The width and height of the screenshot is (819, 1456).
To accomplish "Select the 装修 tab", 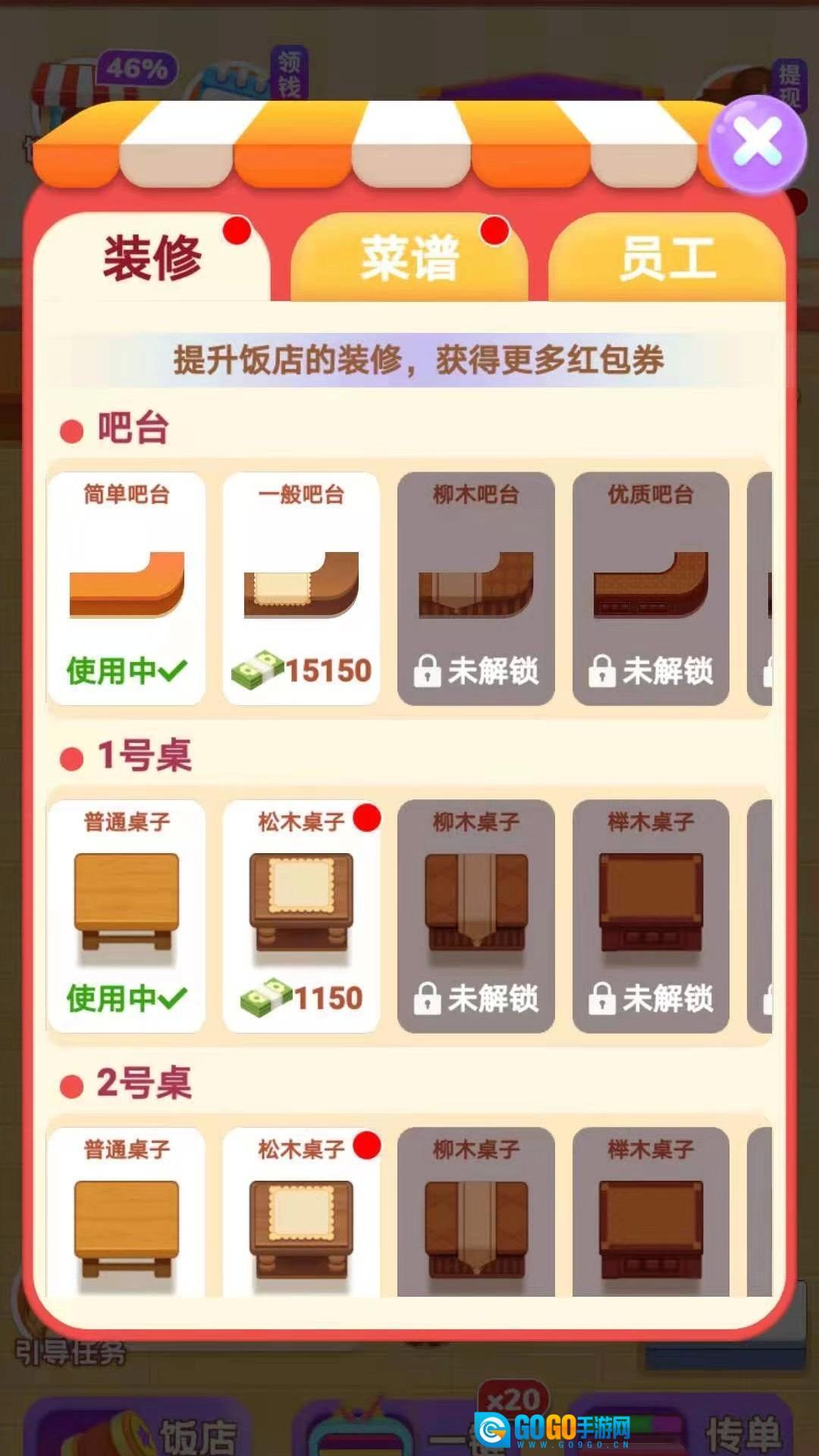I will click(x=152, y=258).
